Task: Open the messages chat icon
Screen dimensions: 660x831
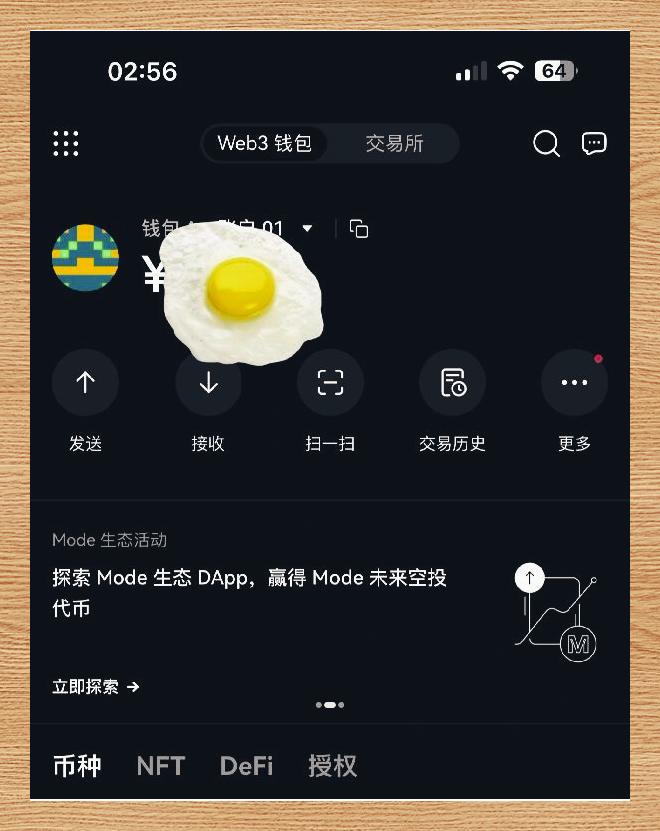Action: [594, 144]
